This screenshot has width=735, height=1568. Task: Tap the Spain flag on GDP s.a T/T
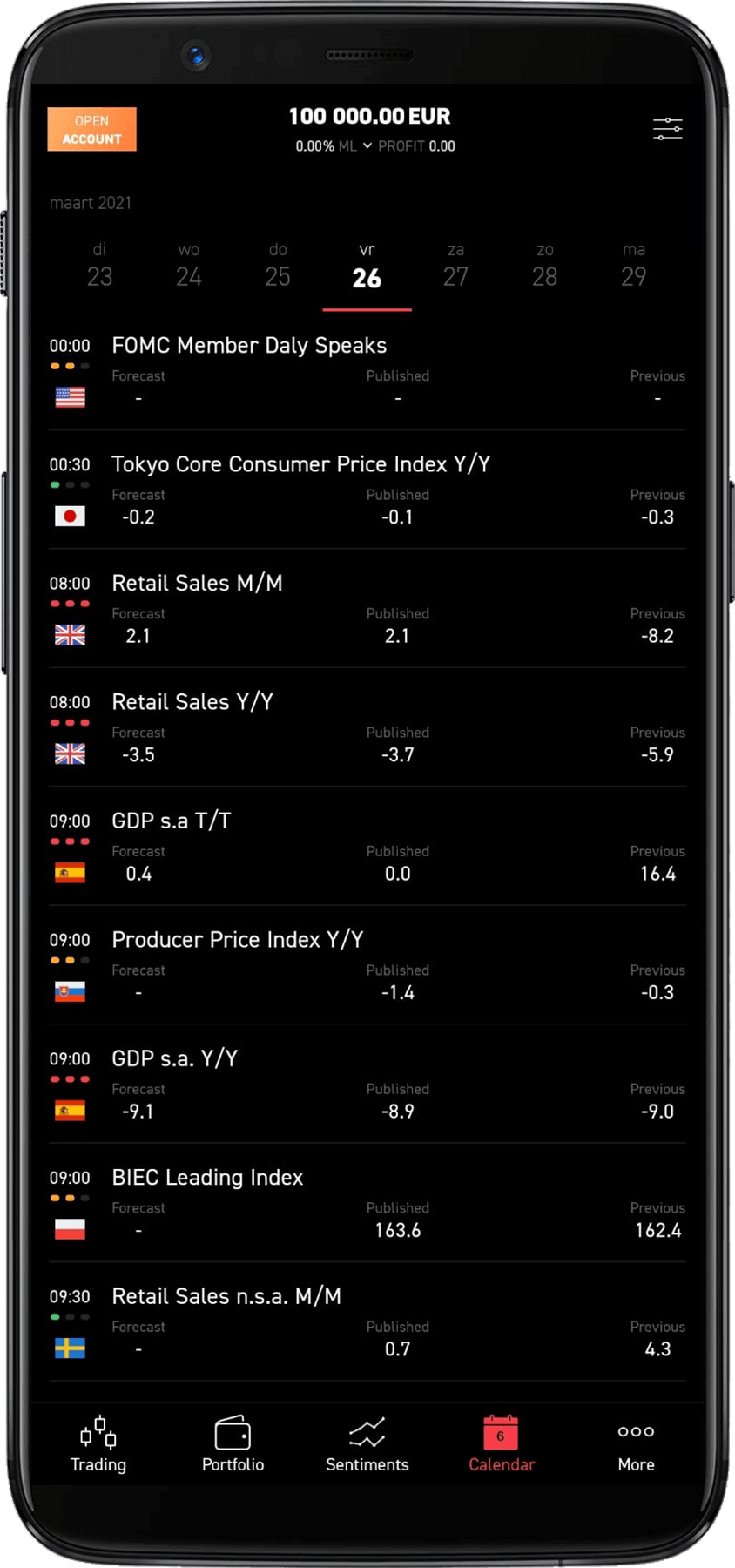coord(70,873)
